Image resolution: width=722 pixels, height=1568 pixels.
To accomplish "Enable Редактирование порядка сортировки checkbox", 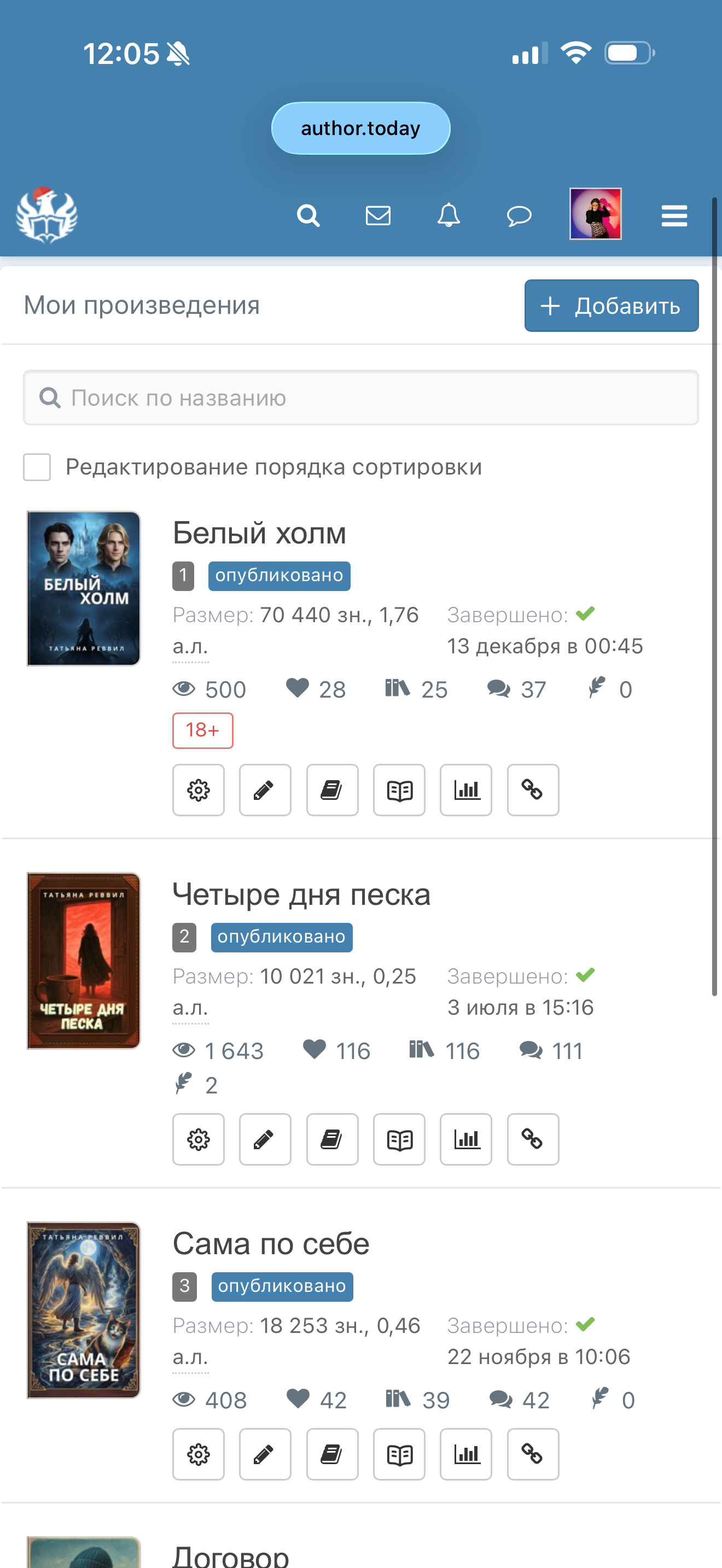I will 37,467.
